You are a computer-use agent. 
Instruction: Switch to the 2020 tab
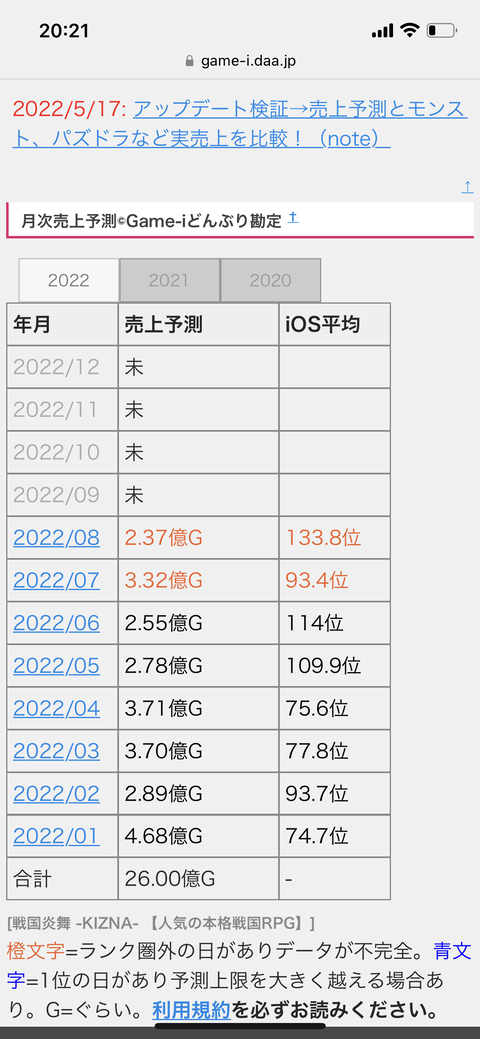coord(270,280)
